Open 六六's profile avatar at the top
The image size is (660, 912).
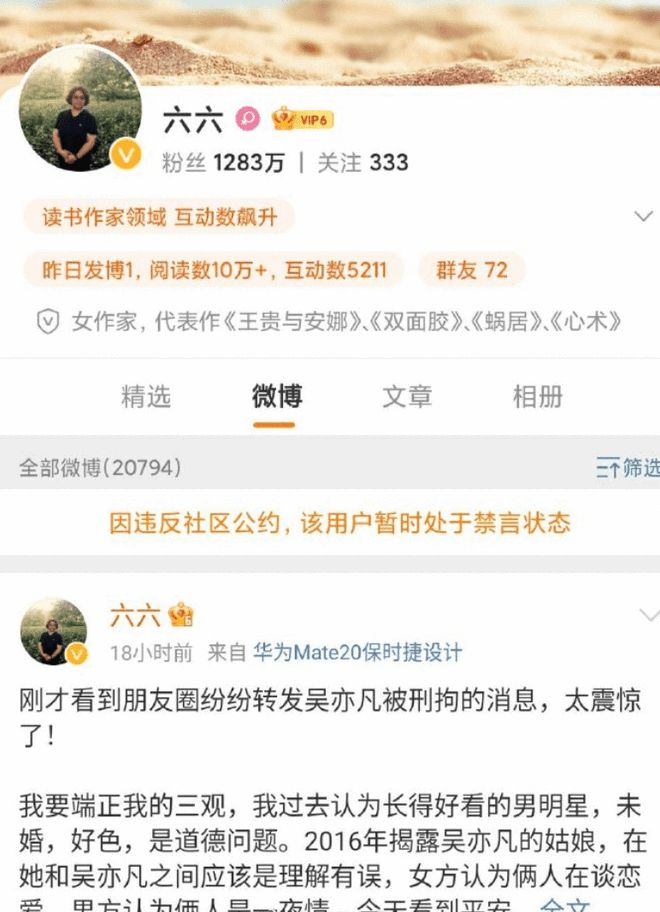81,110
